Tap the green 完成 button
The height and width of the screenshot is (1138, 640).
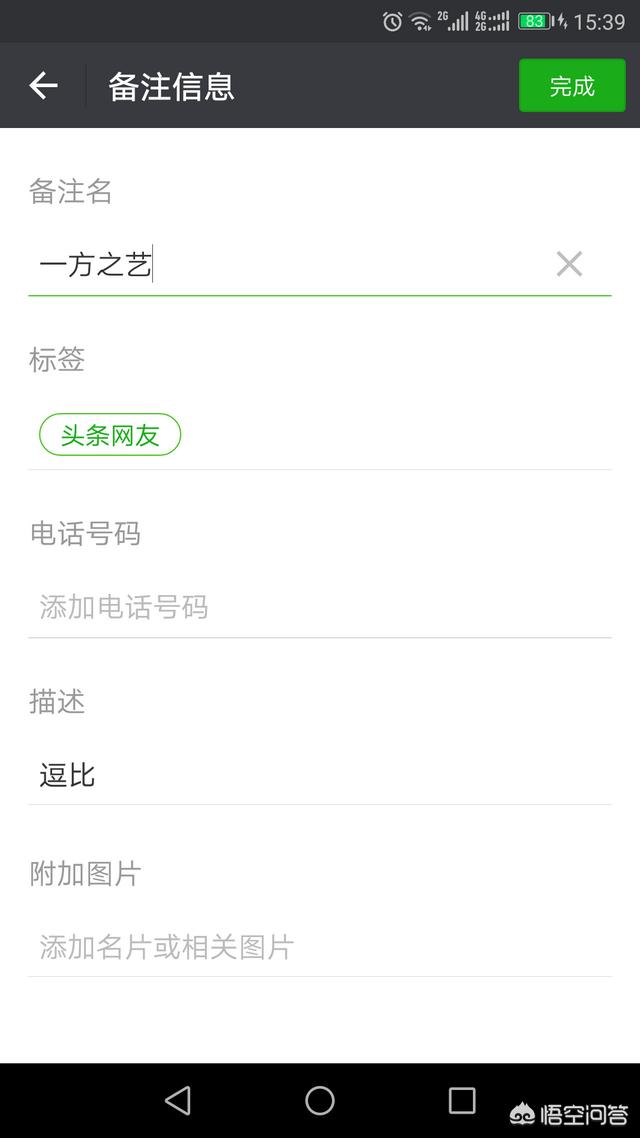pos(572,86)
